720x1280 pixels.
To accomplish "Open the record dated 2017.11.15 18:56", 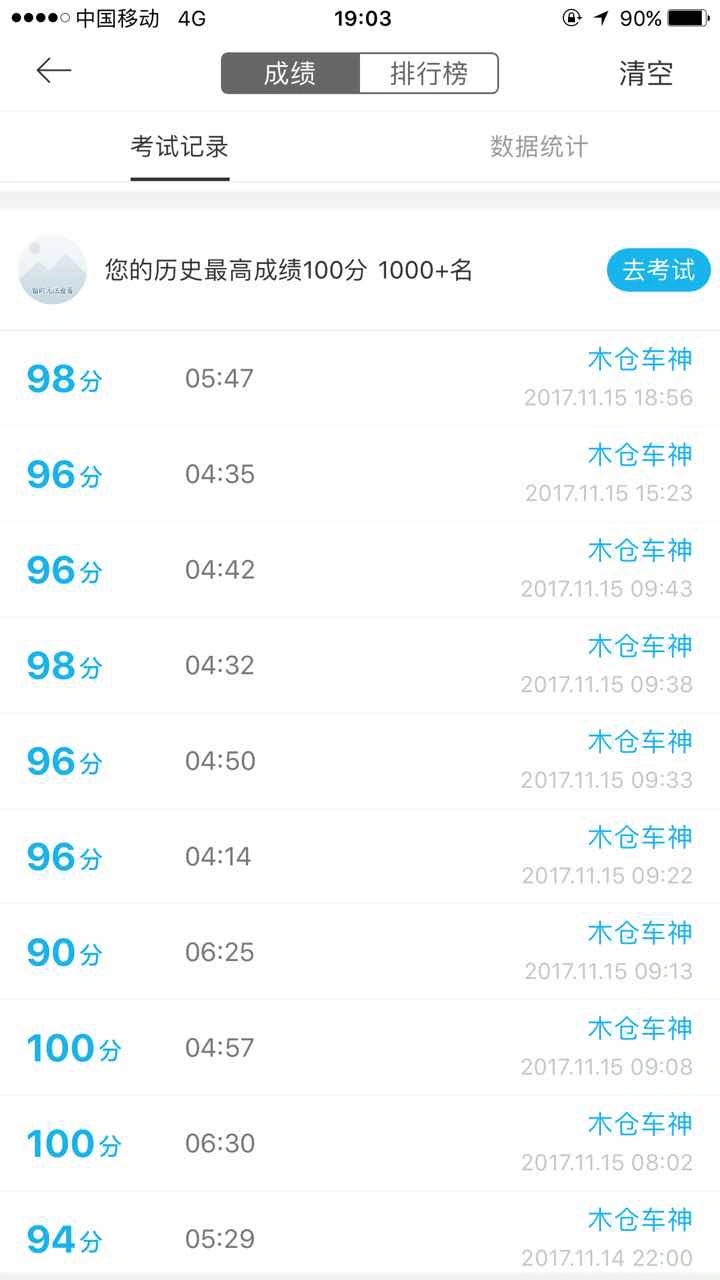I will coord(360,379).
